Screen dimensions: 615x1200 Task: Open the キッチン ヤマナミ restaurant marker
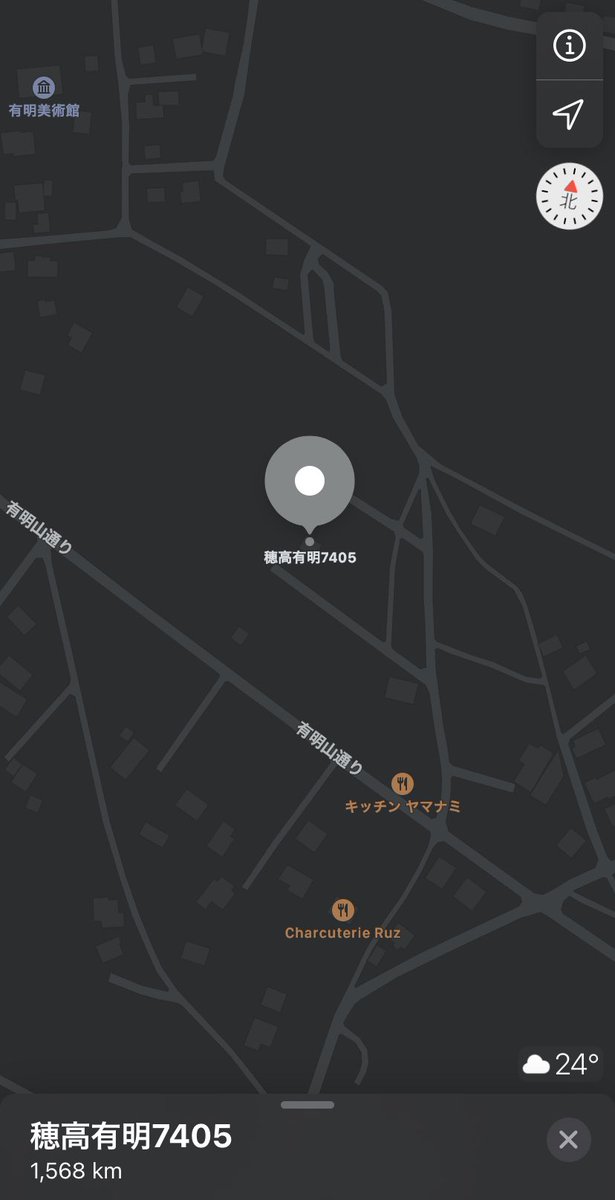(x=403, y=783)
